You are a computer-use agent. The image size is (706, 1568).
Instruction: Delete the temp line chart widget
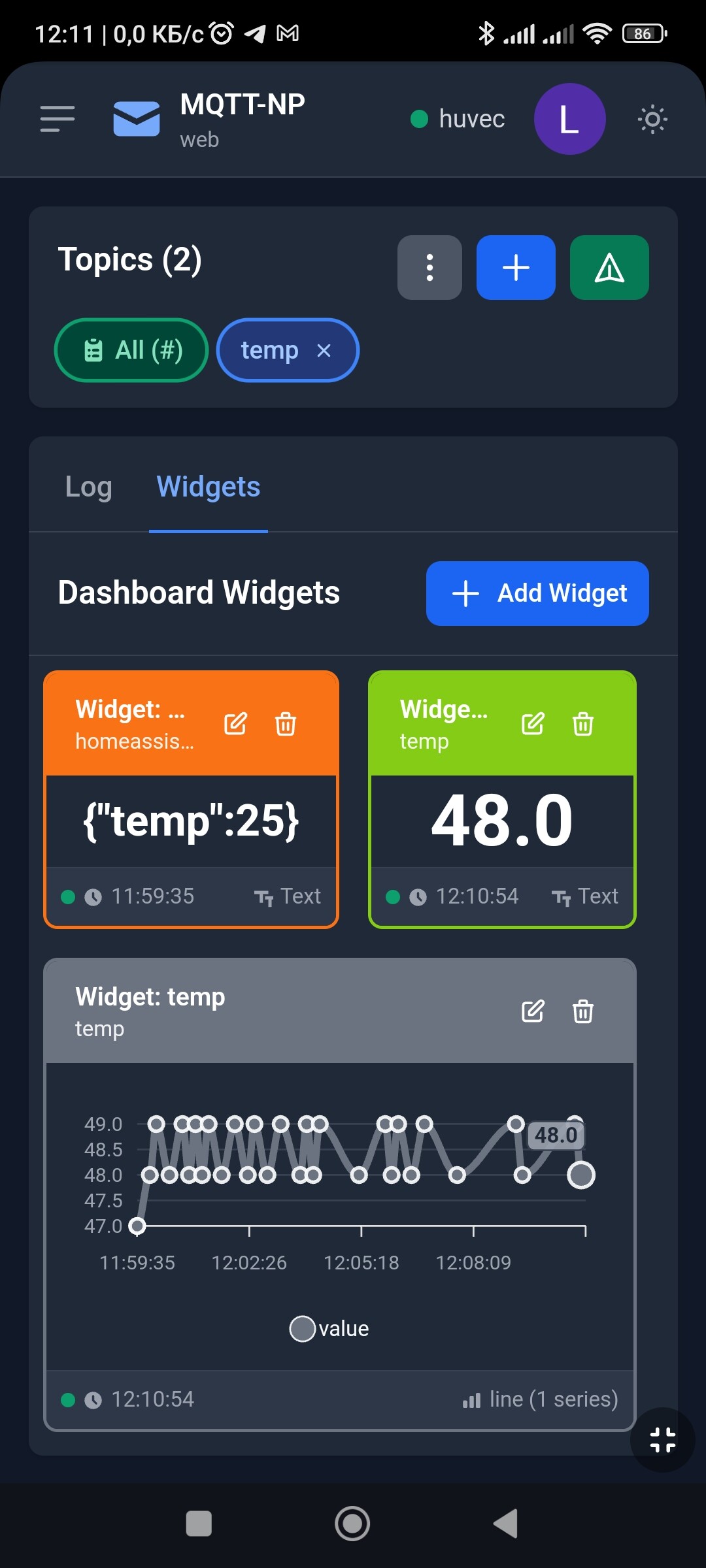(583, 1011)
